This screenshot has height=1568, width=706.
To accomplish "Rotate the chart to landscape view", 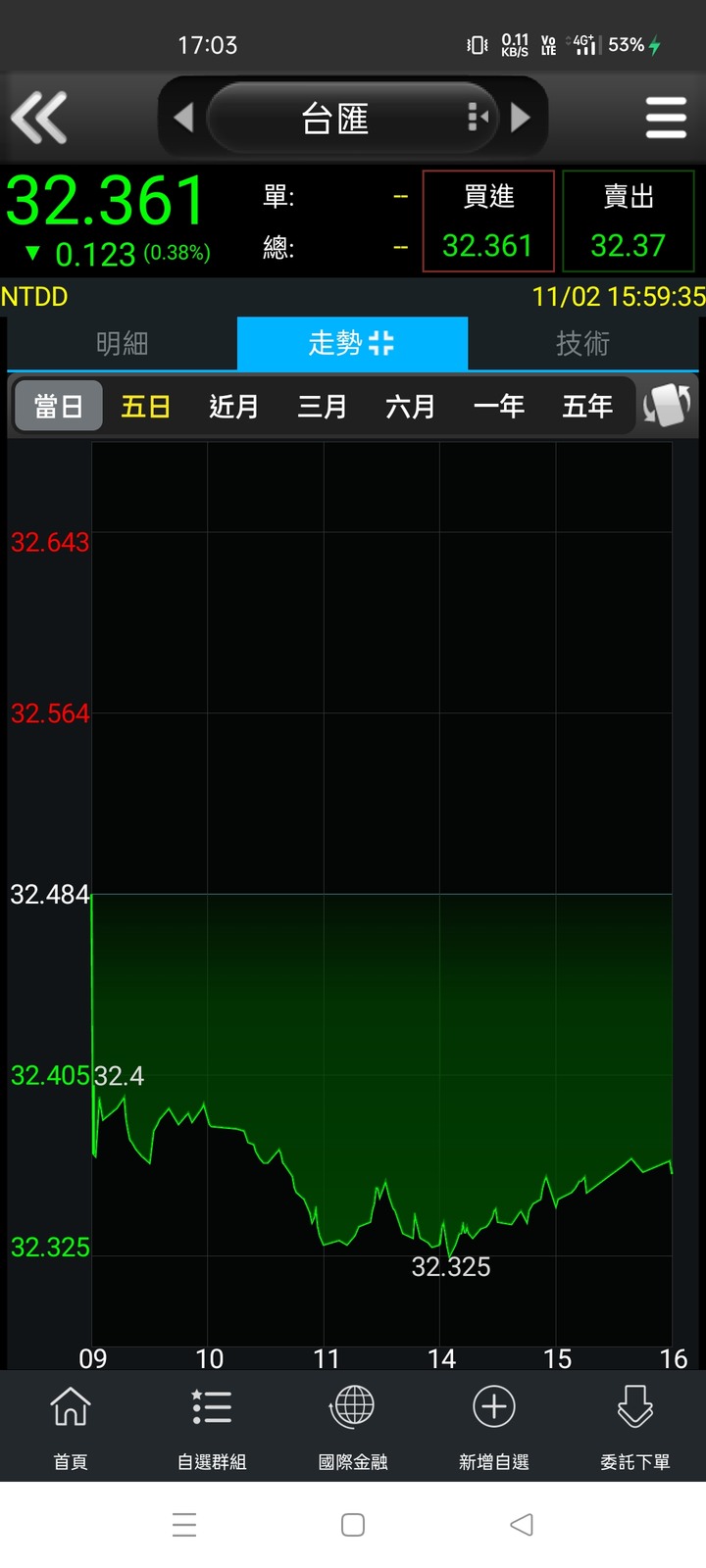I will tap(667, 405).
